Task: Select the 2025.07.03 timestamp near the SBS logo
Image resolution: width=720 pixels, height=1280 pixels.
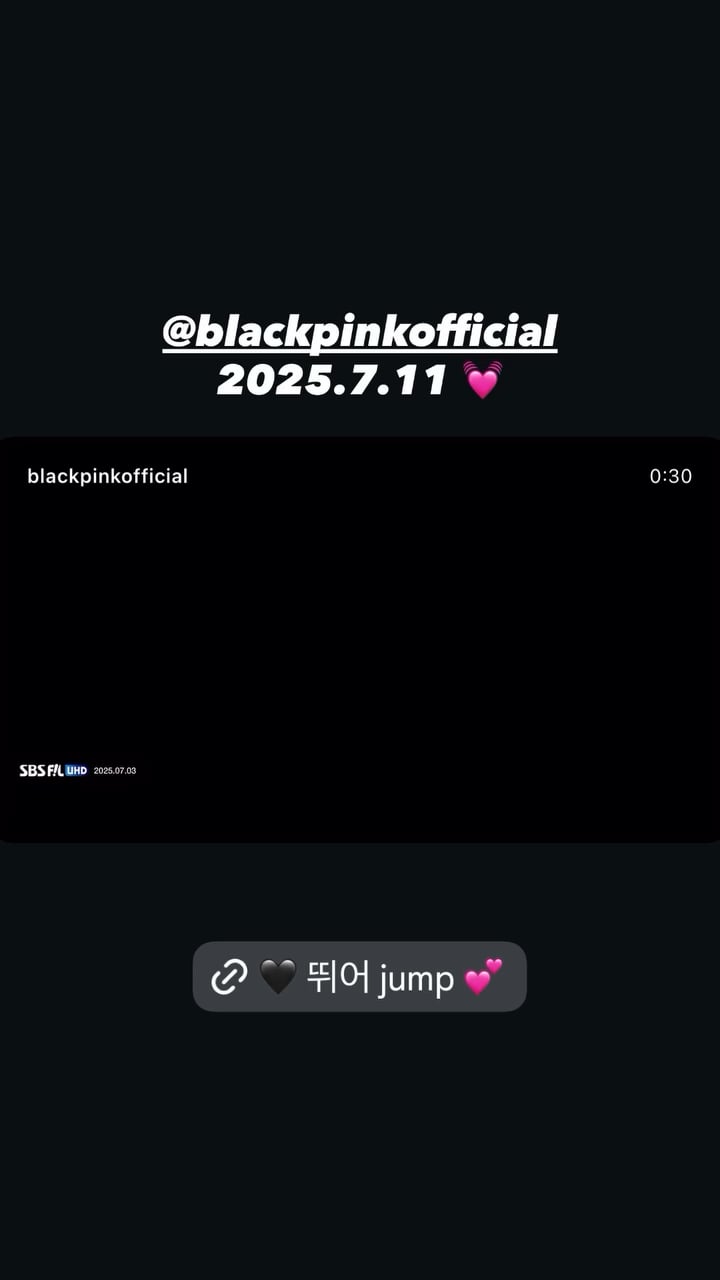Action: [114, 770]
